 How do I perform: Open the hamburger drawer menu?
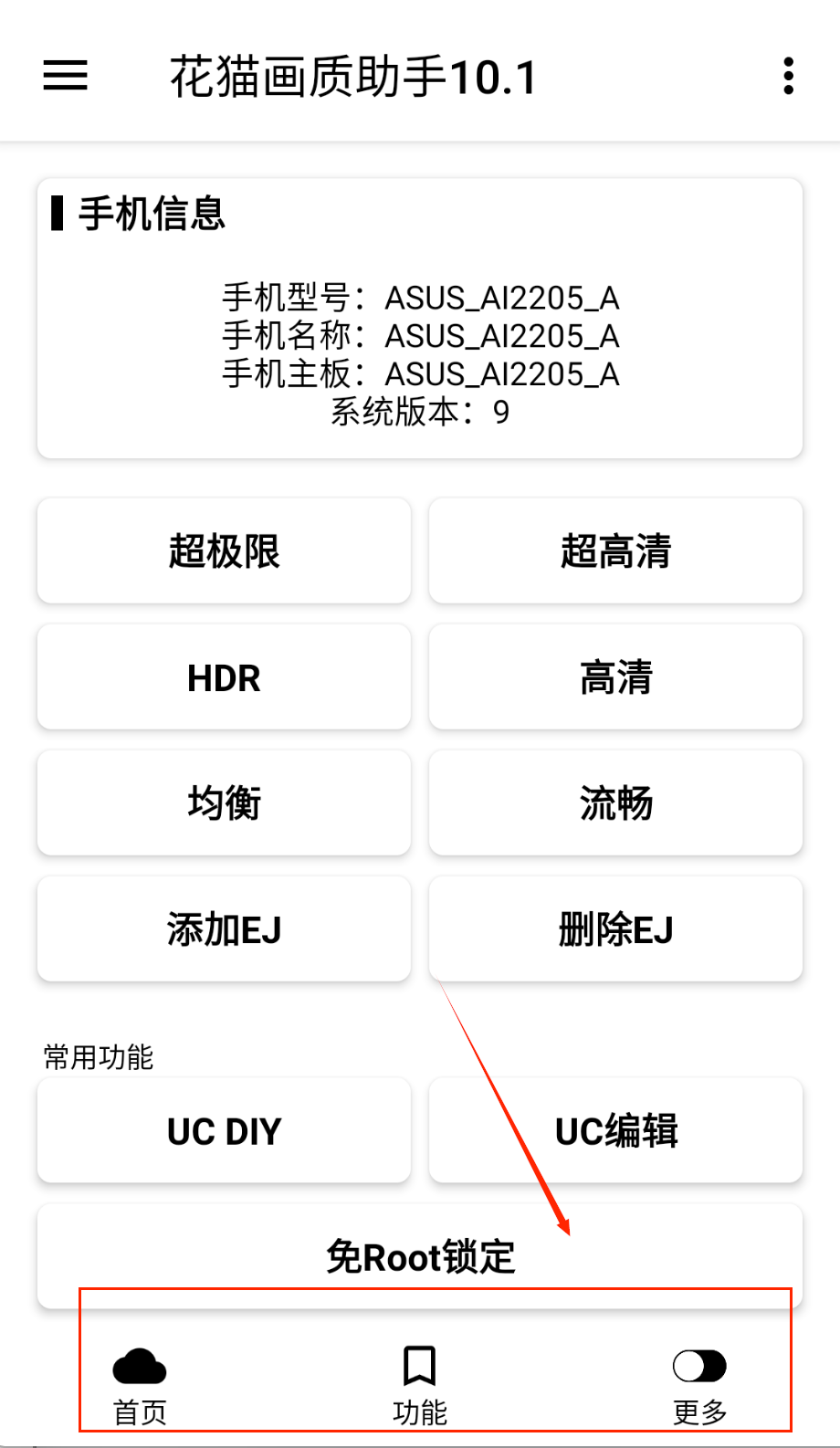[66, 76]
